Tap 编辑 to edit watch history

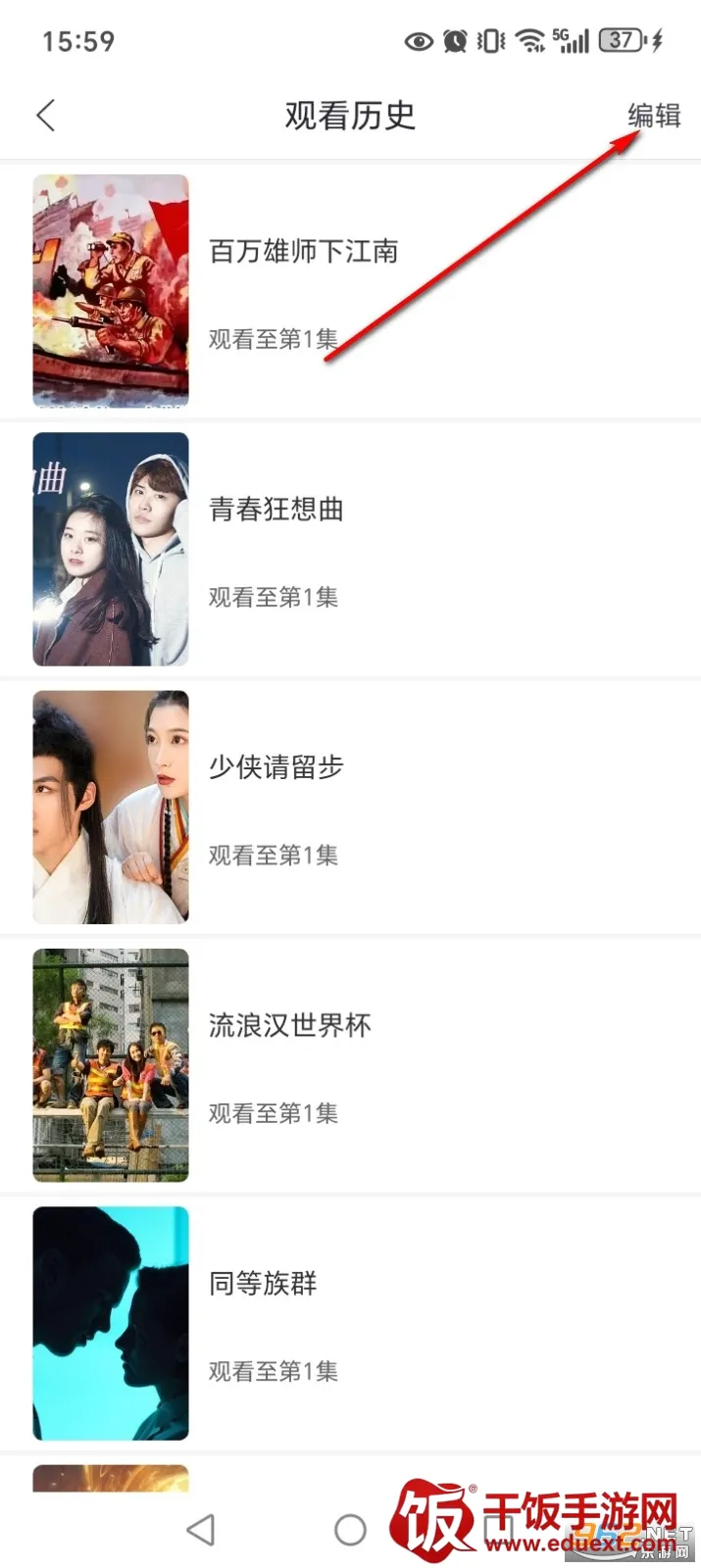[654, 116]
